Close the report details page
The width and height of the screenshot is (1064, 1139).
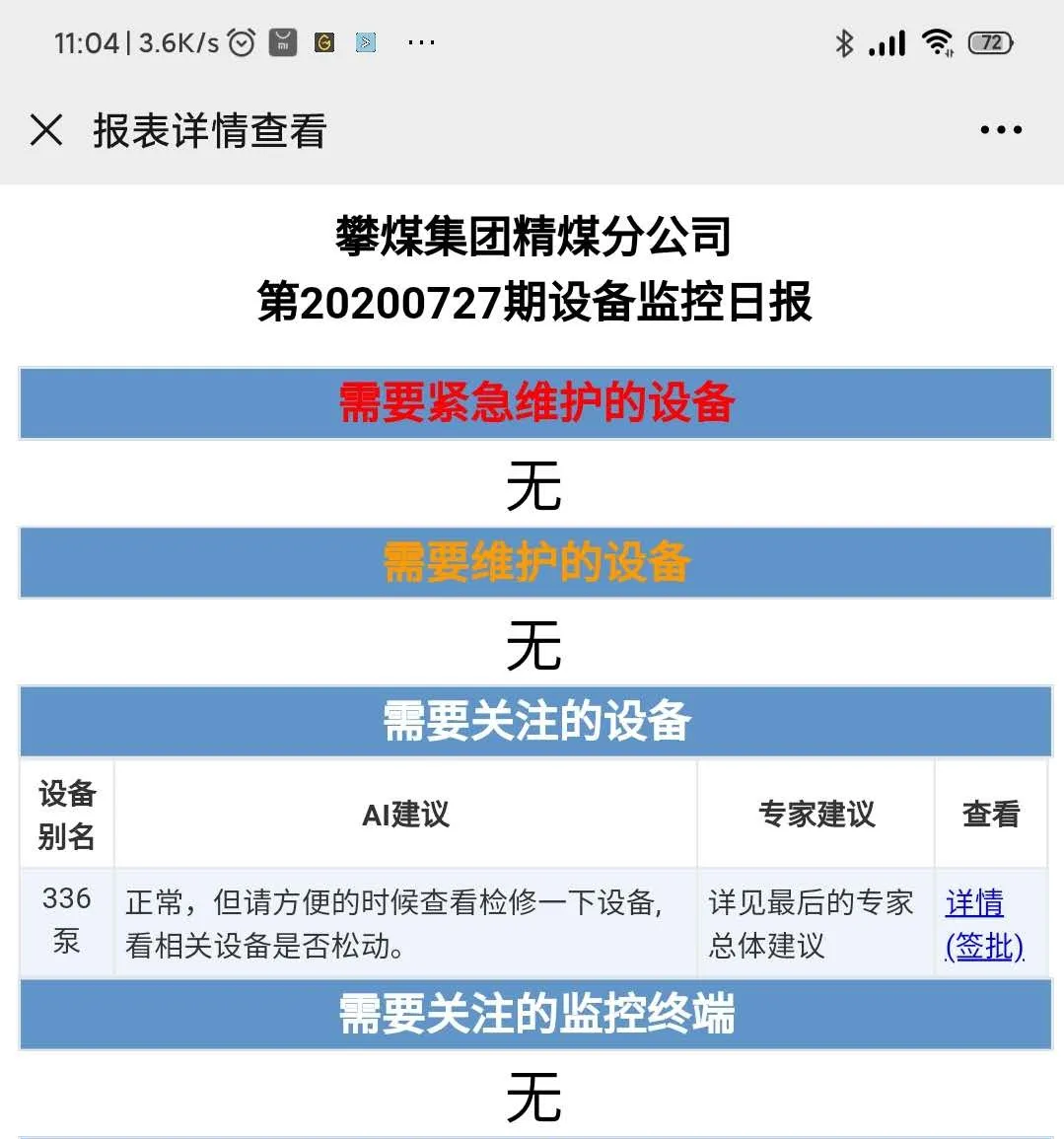click(x=46, y=130)
